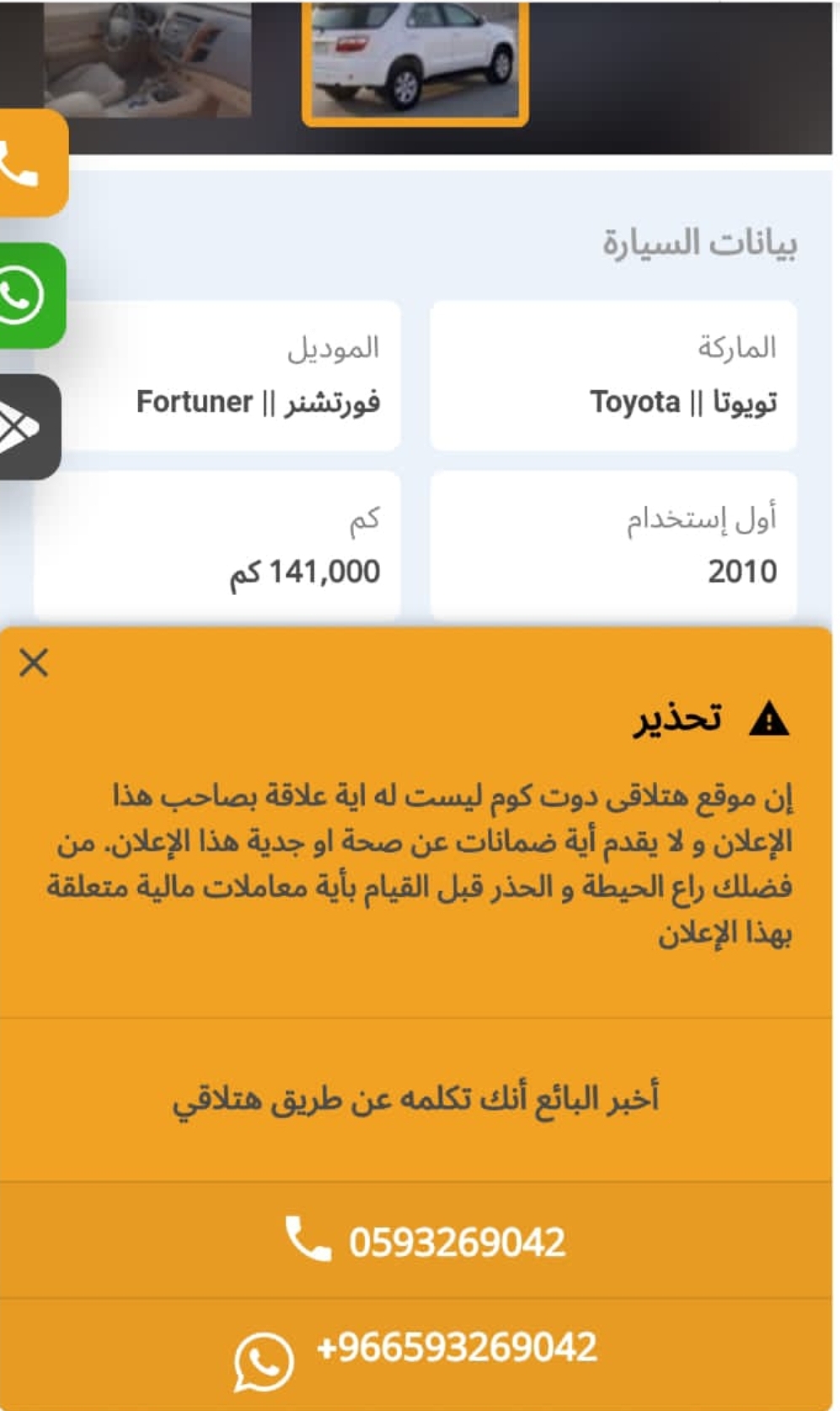Message +966593269042 on WhatsApp
840x1411 pixels.
coord(416,1352)
